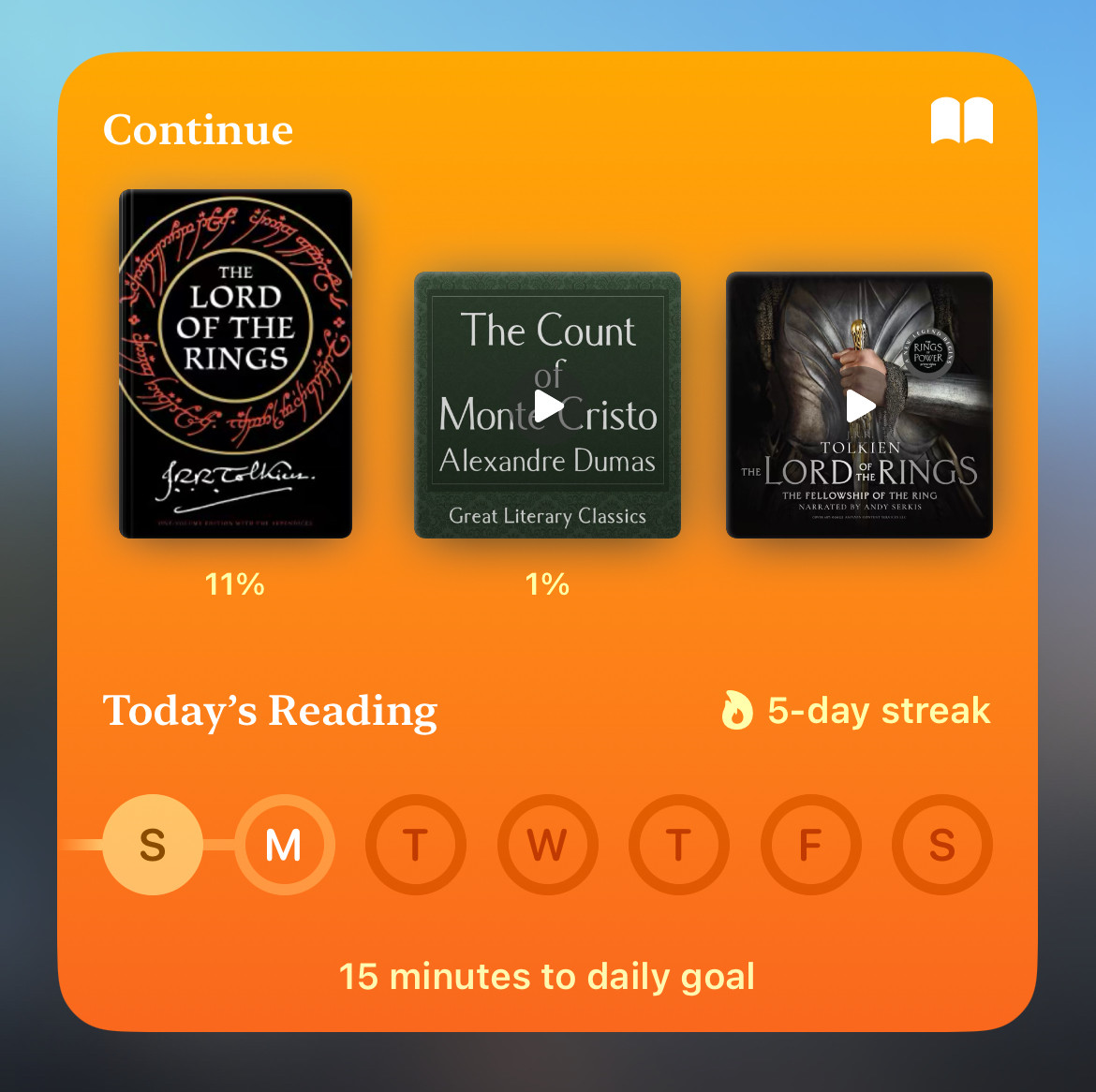Play The Count of Monte Cristo audiobook
The width and height of the screenshot is (1096, 1092).
[x=548, y=406]
